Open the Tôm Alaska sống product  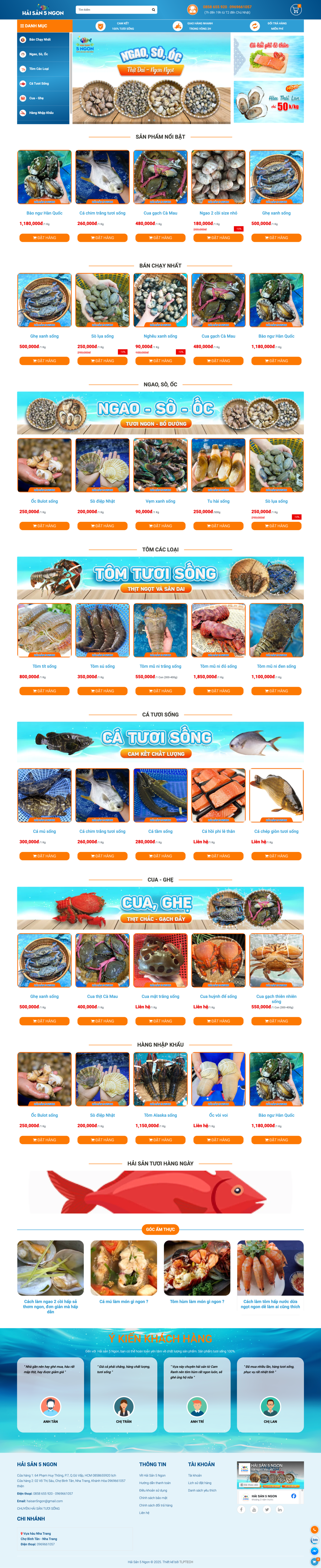pos(161,1115)
